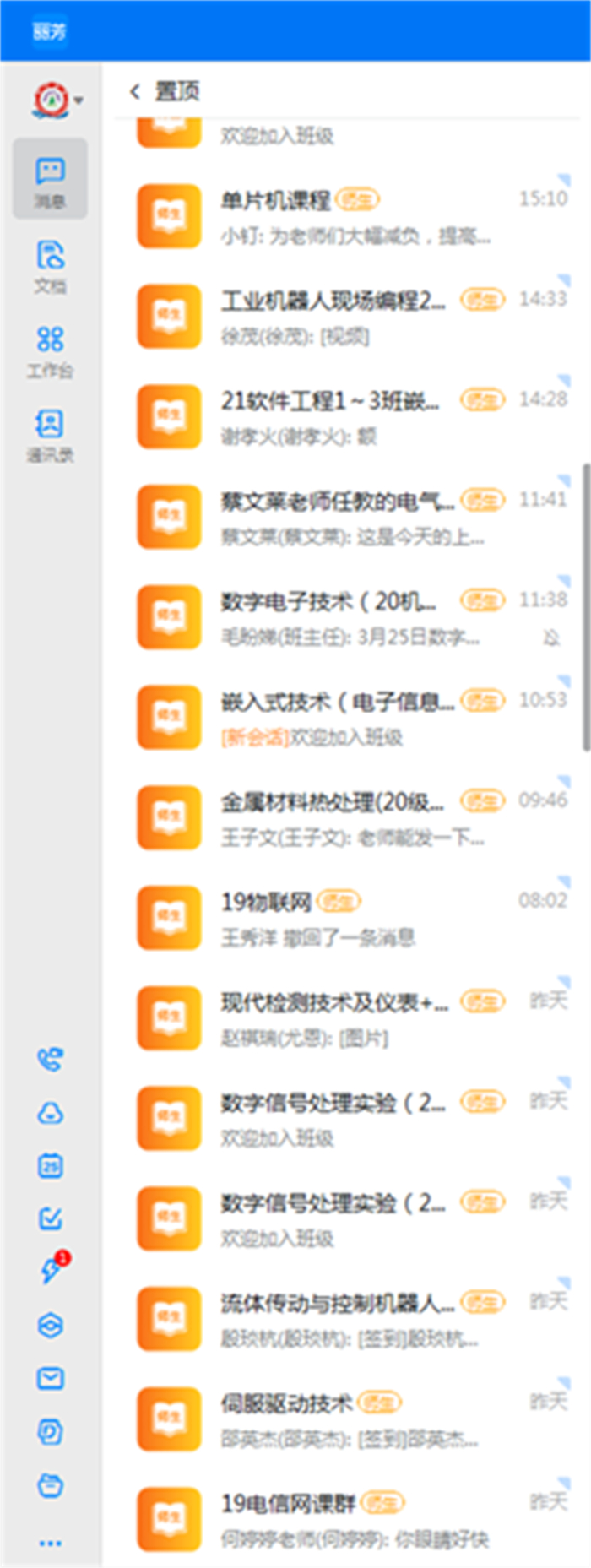Switch to the 文档 tab

50,265
